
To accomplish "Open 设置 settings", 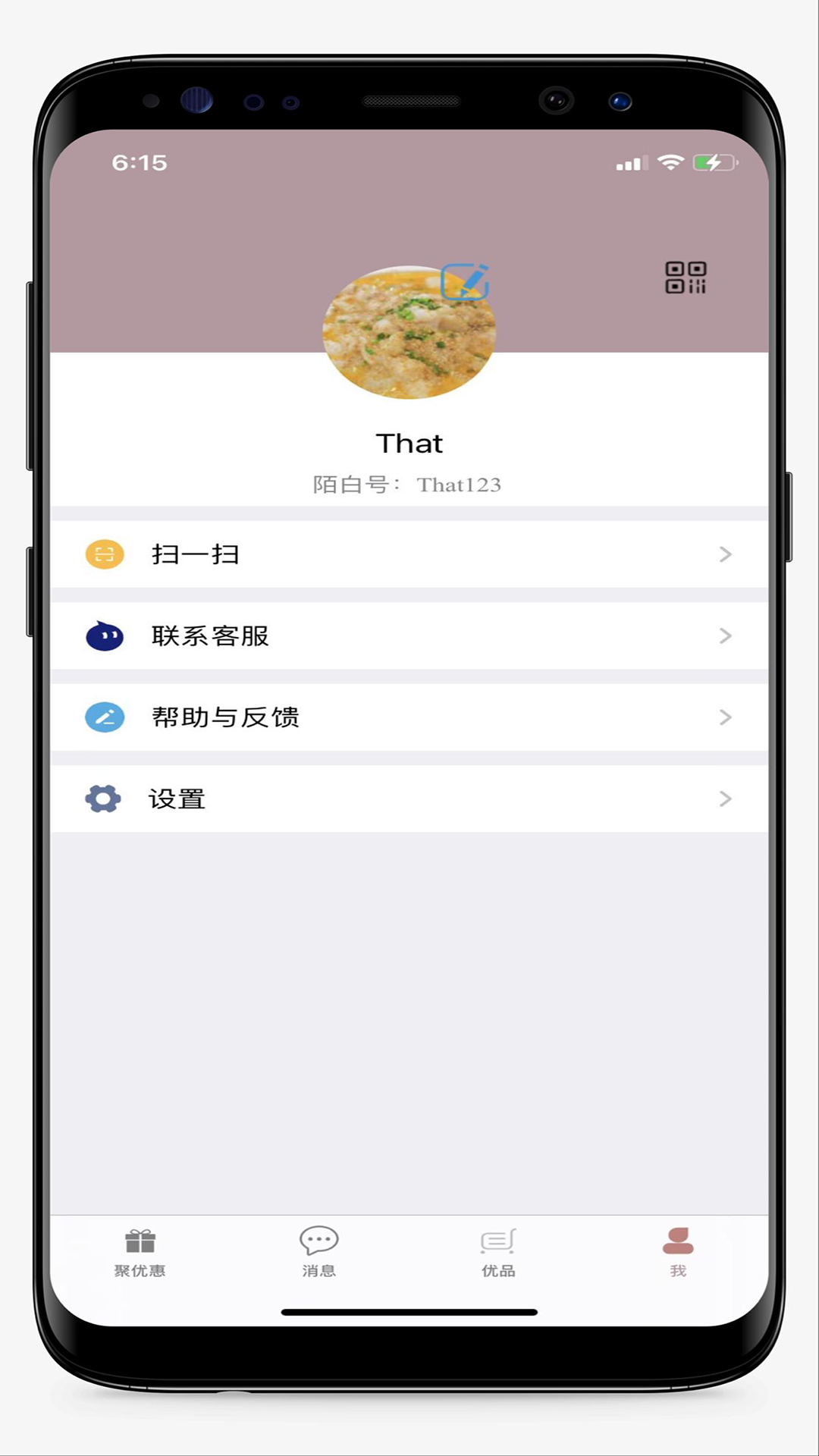I will click(409, 799).
